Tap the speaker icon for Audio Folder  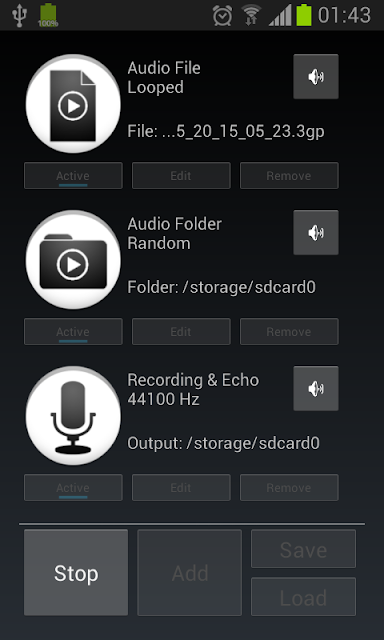tap(316, 233)
